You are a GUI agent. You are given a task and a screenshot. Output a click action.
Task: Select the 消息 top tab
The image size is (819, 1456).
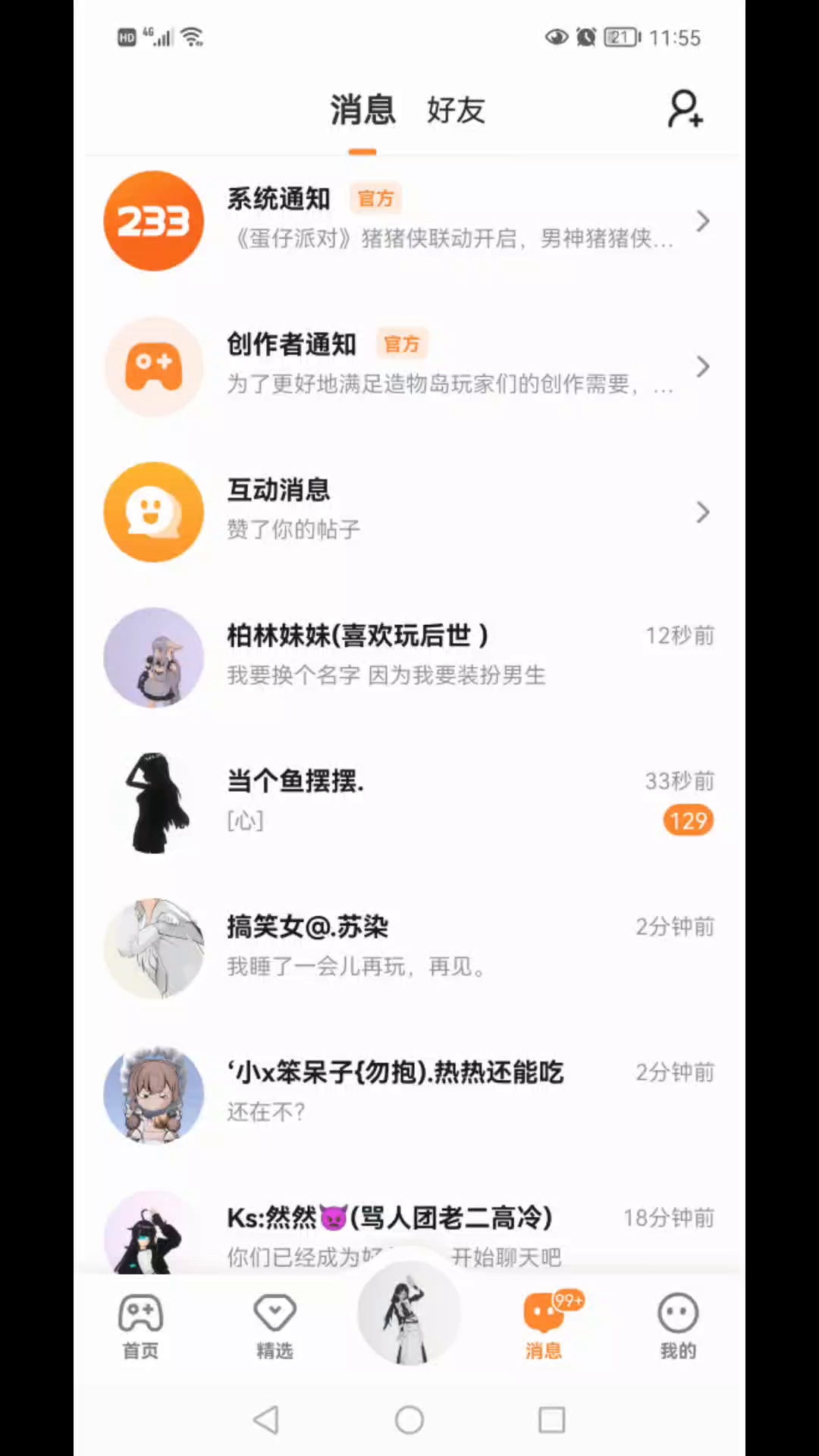coord(362,111)
